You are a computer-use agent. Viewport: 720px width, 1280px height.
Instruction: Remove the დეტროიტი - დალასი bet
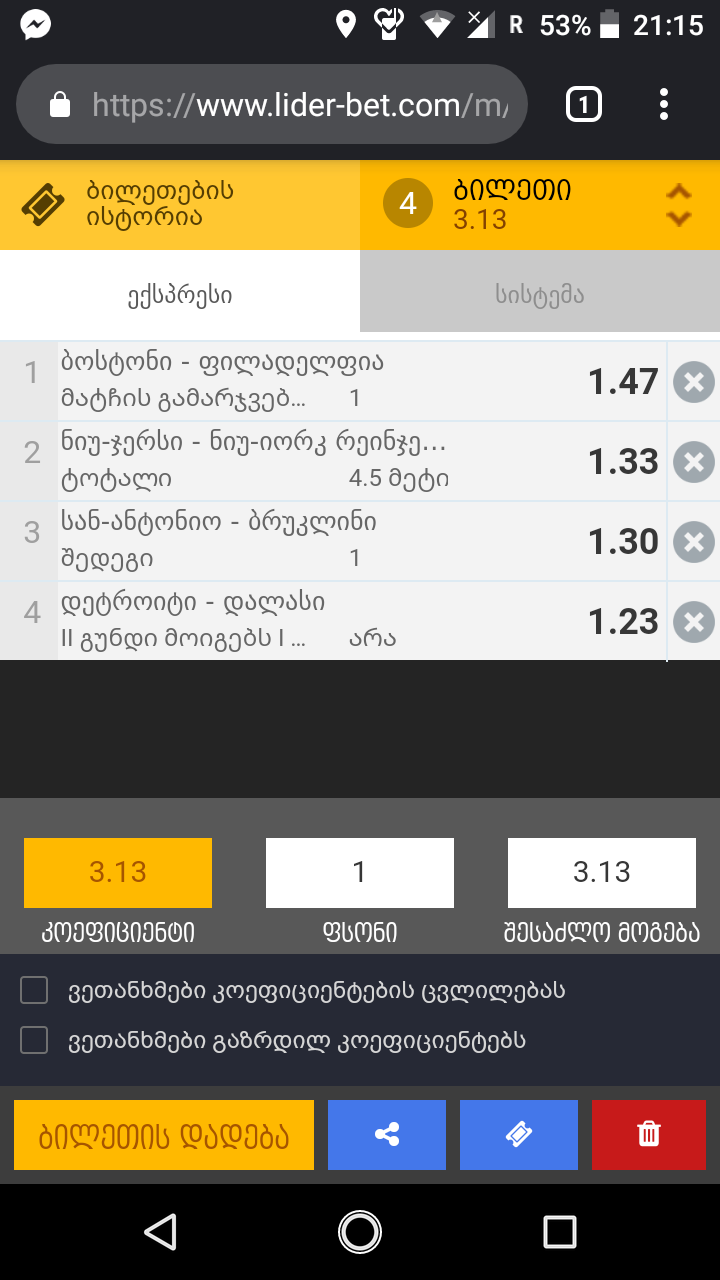[x=693, y=622]
